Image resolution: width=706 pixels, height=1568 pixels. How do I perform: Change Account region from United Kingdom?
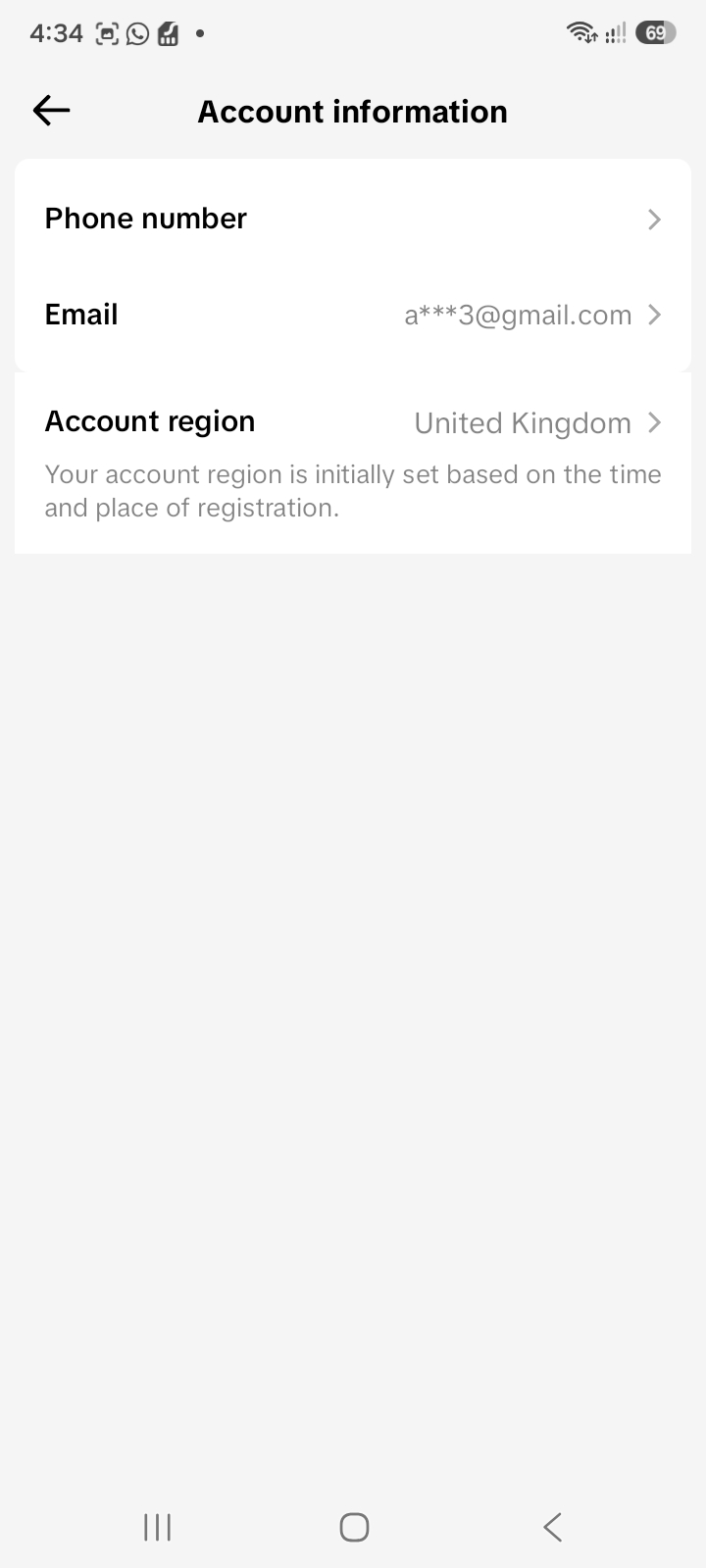pos(353,422)
